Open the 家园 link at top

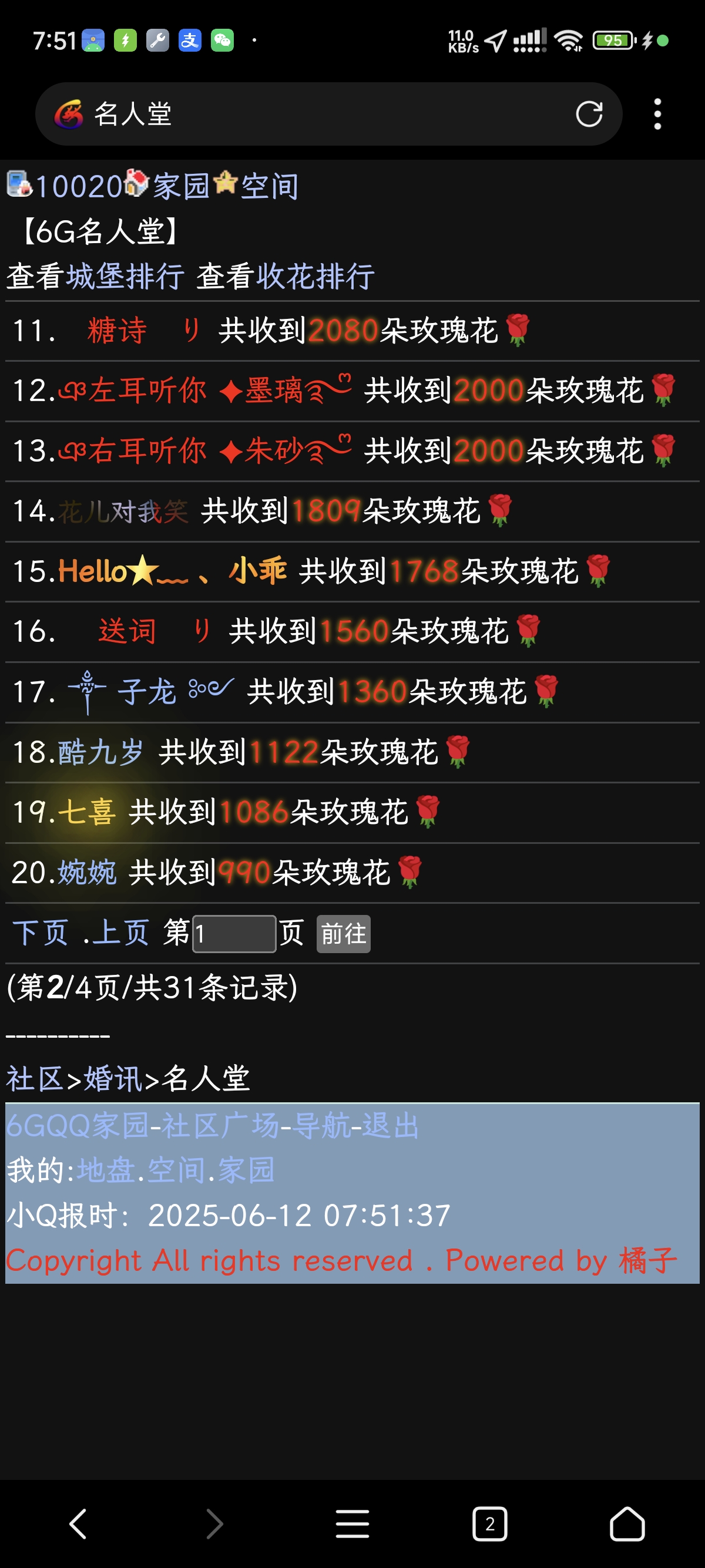click(181, 186)
